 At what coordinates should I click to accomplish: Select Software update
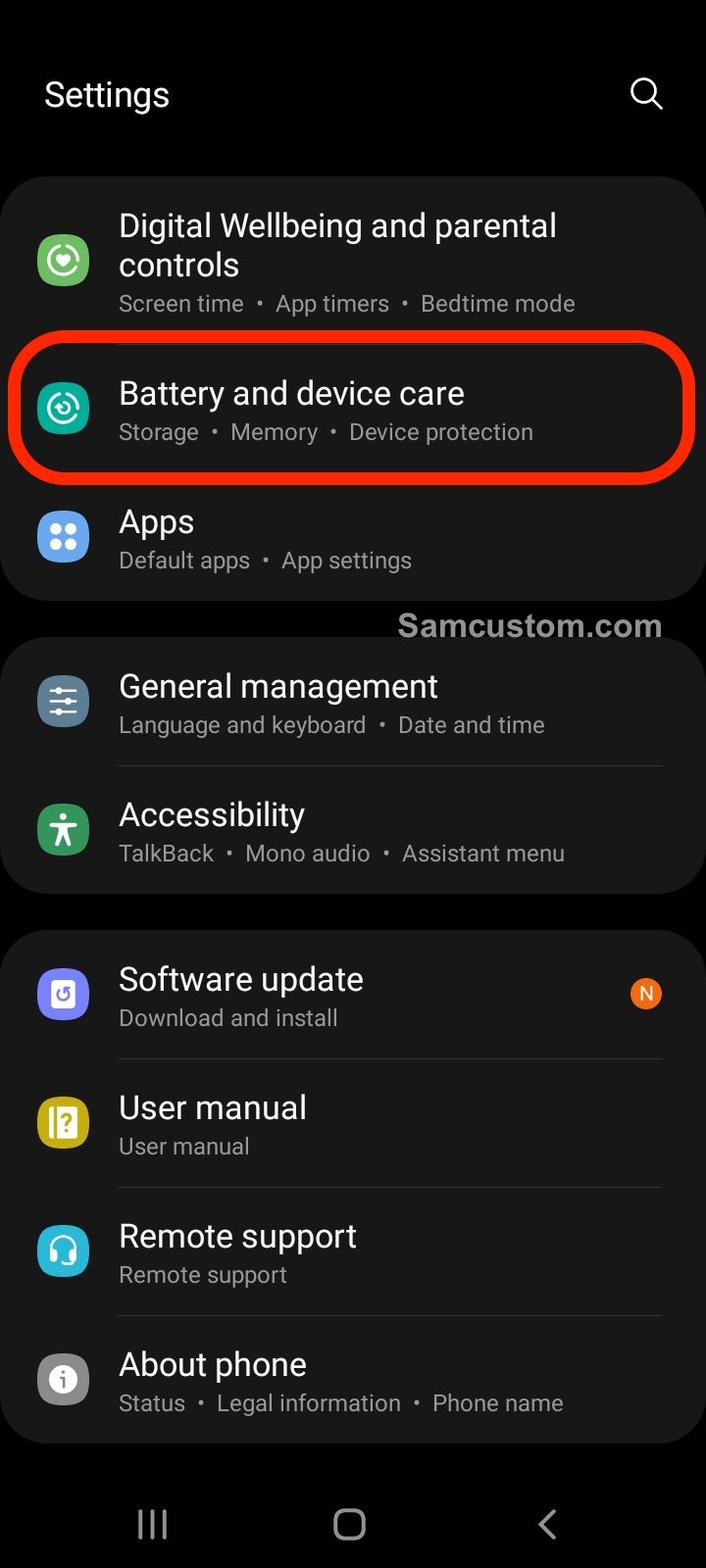[x=241, y=996]
